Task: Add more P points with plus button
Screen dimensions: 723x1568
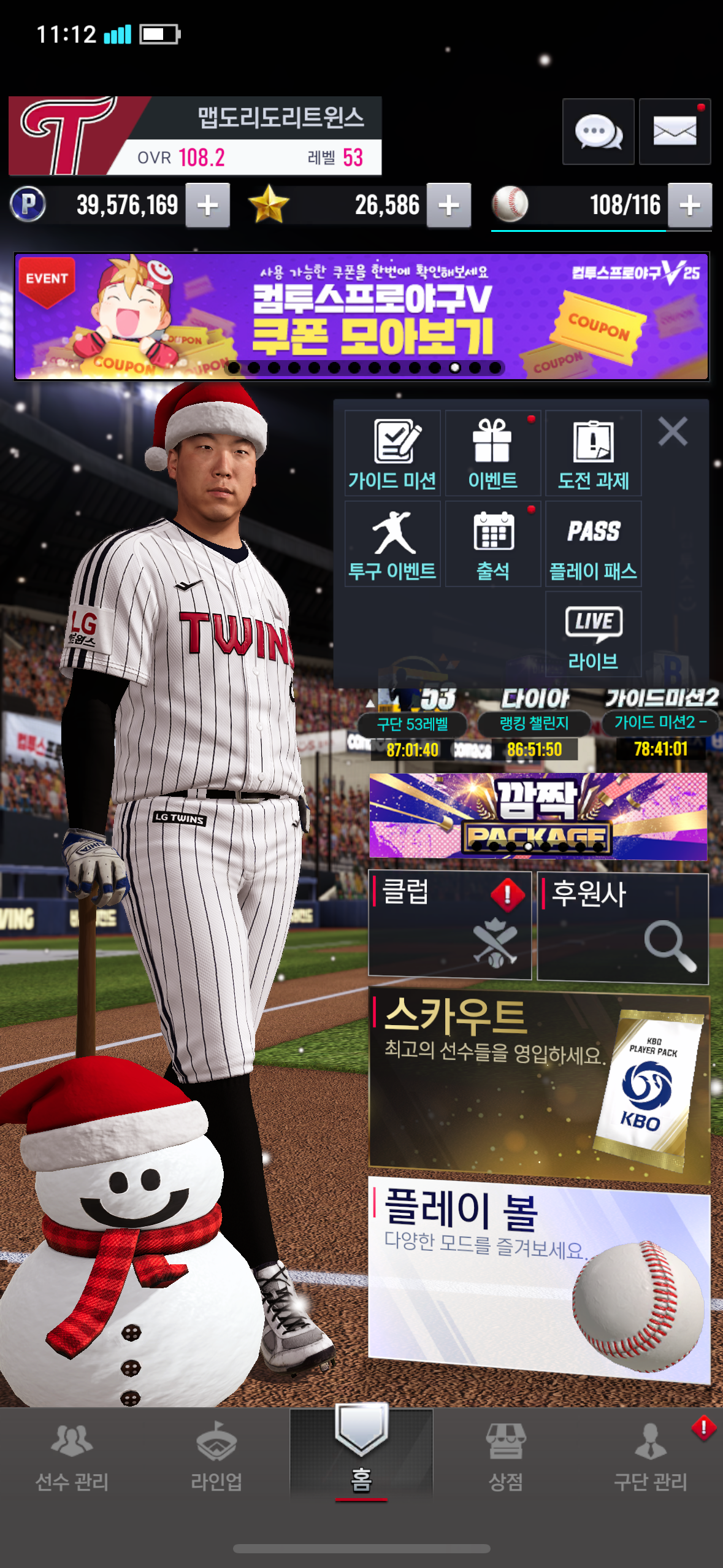Action: 208,206
